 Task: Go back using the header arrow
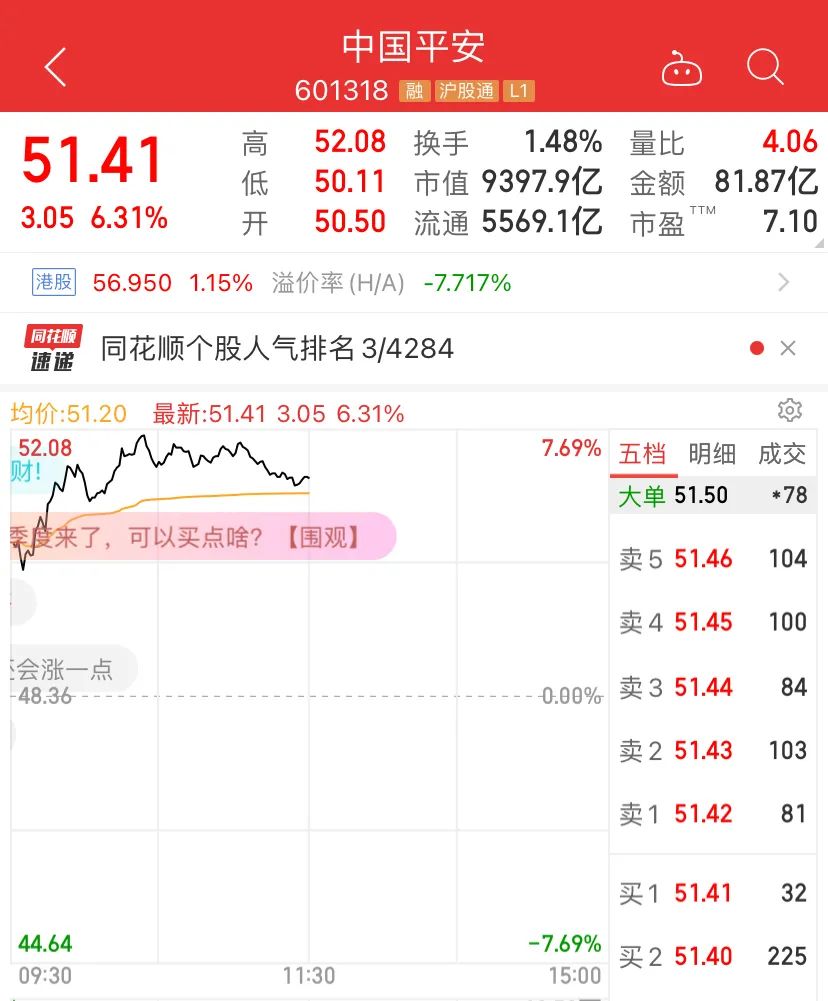tap(56, 68)
